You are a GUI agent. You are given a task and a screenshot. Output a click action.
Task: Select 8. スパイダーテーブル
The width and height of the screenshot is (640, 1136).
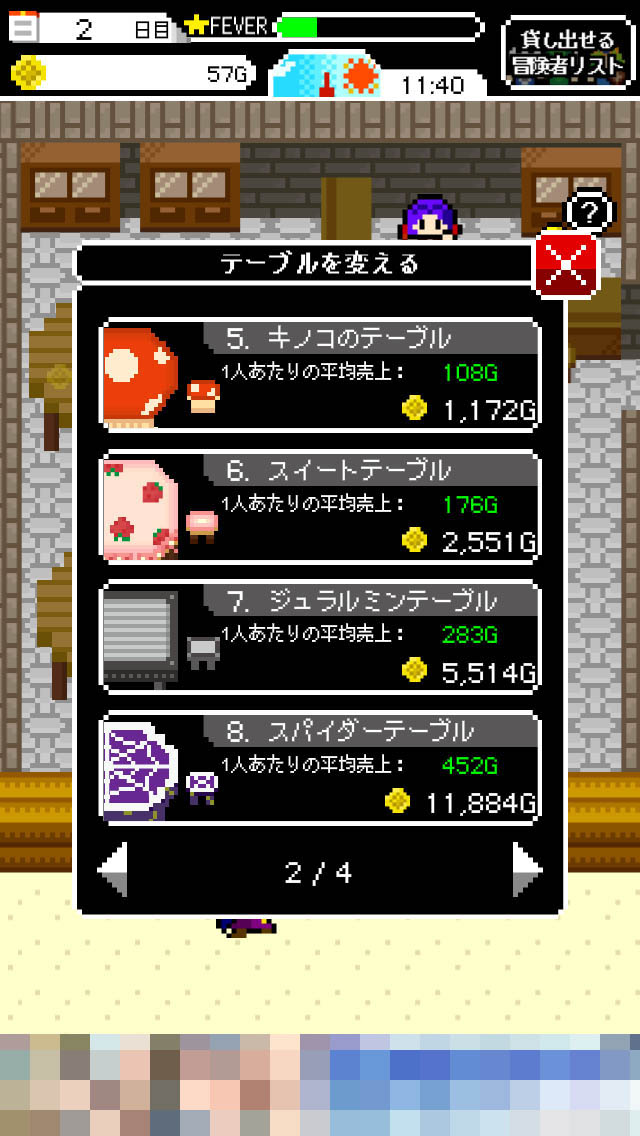(321, 767)
